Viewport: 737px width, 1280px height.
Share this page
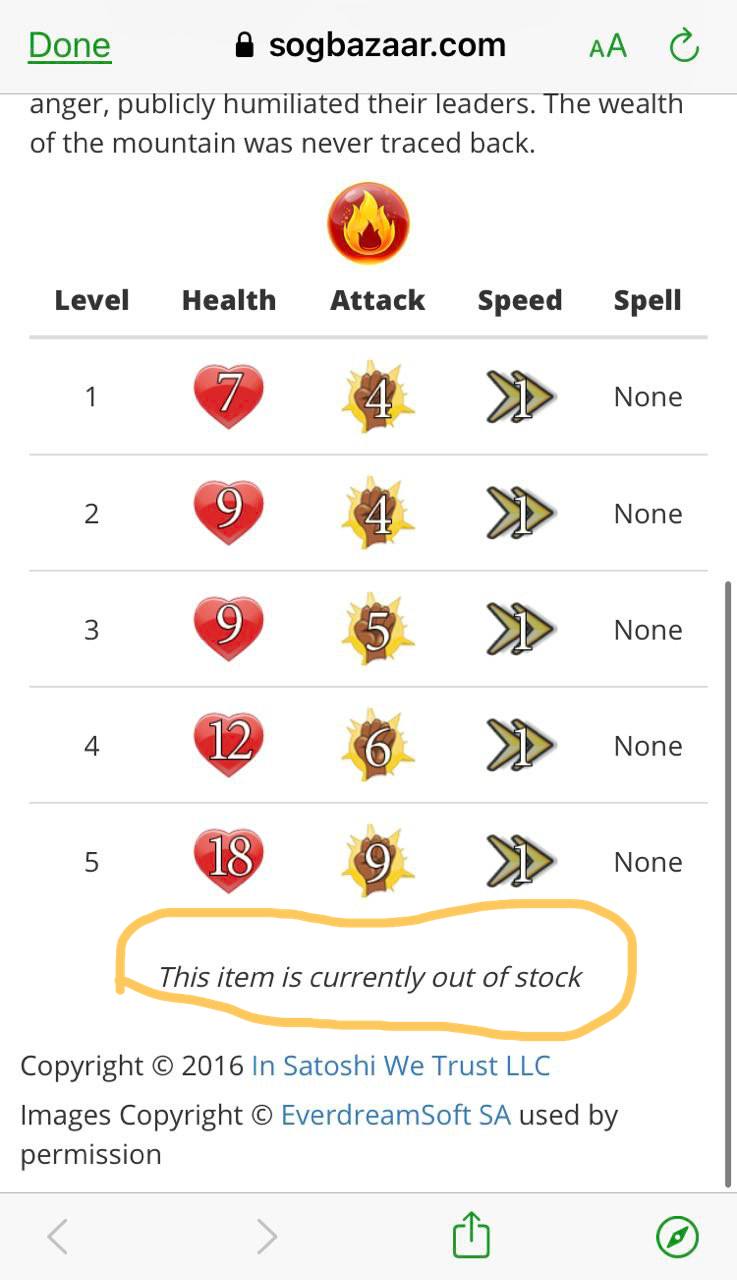(x=471, y=1234)
